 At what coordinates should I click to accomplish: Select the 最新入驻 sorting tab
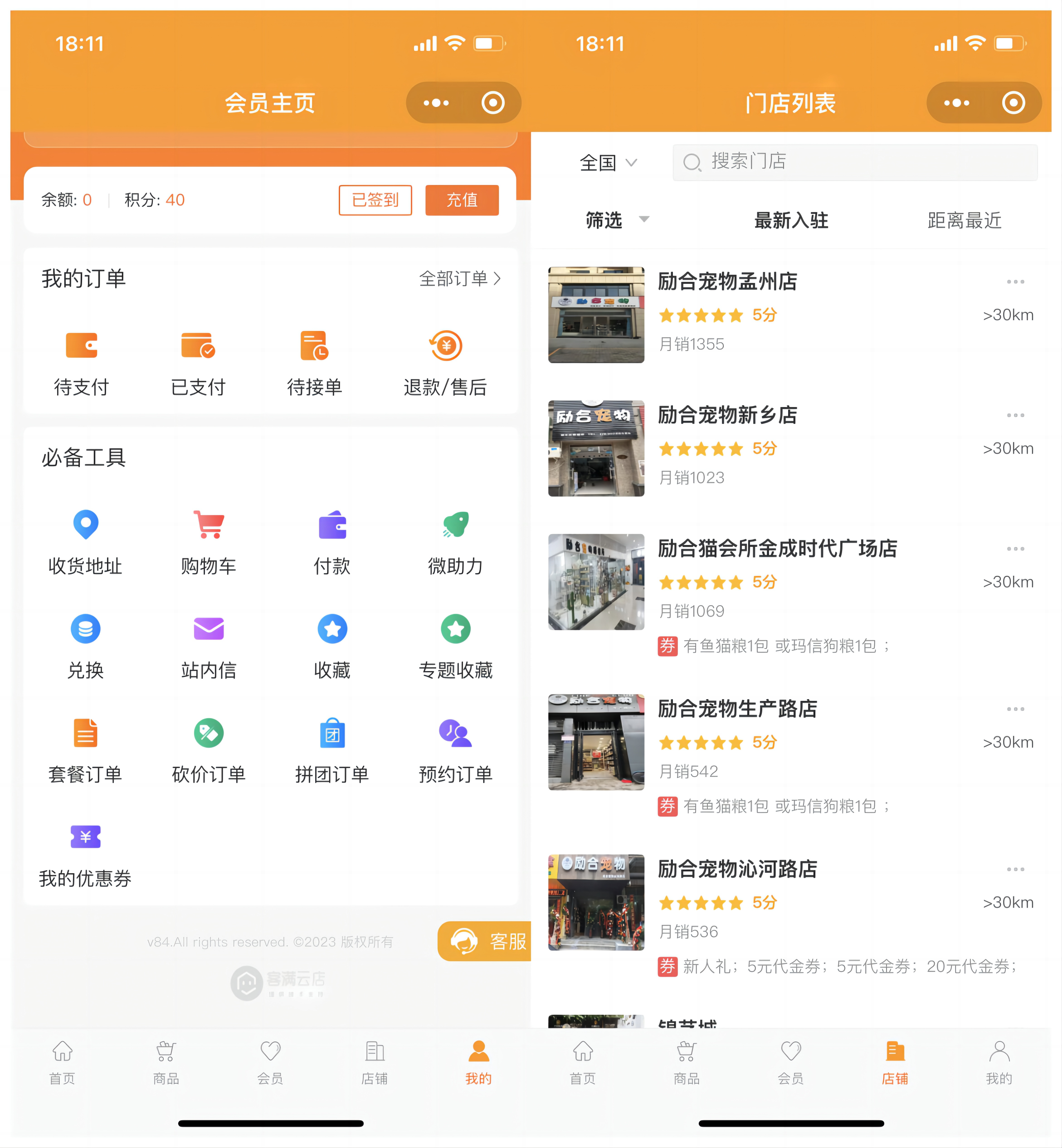pos(790,220)
